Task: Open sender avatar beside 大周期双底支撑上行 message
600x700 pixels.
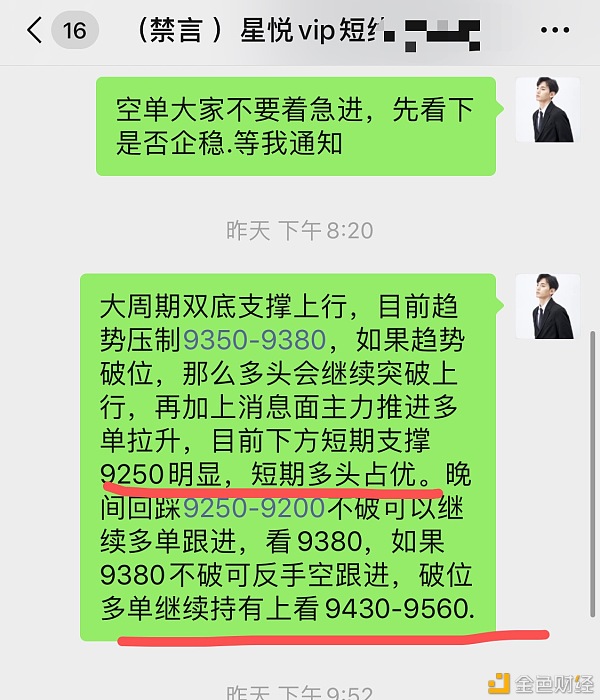Action: (546, 306)
